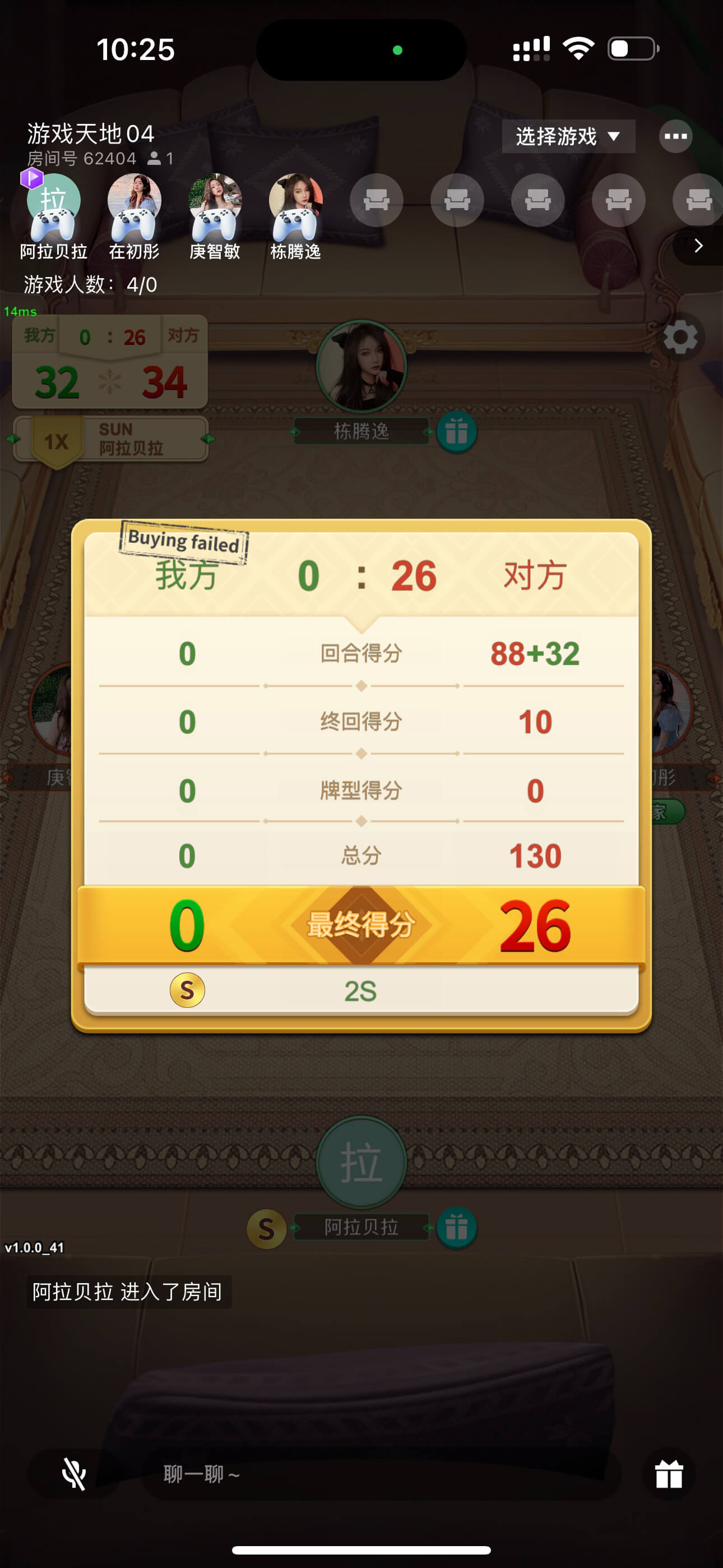Expand the seat list arrow
Image resolution: width=723 pixels, height=1568 pixels.
point(698,246)
